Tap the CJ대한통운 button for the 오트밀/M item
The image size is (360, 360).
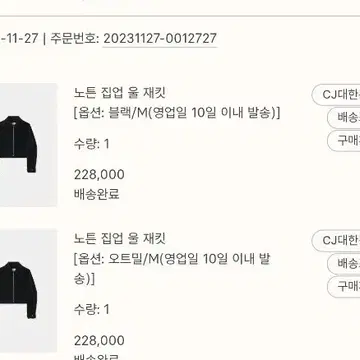336,241
